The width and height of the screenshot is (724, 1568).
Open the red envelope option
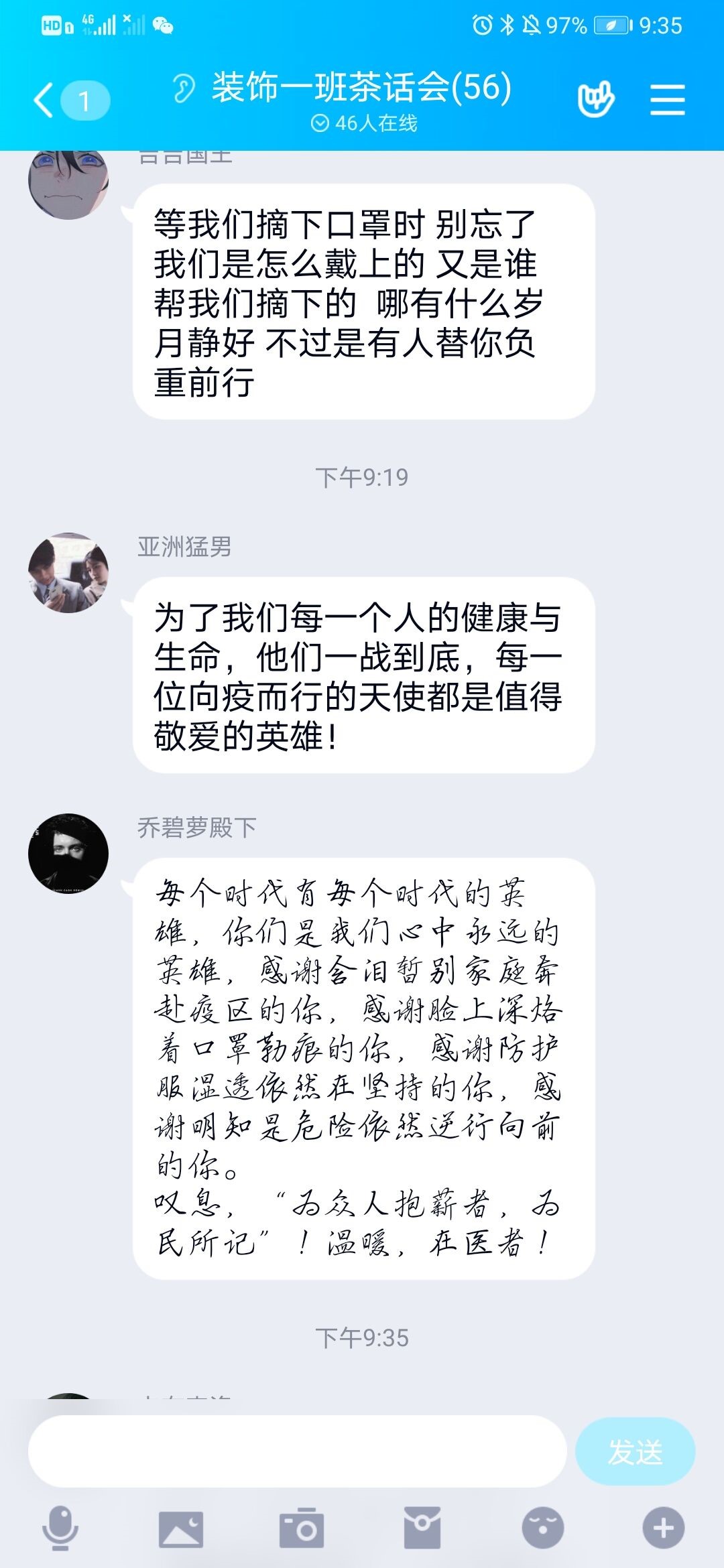point(422,1528)
